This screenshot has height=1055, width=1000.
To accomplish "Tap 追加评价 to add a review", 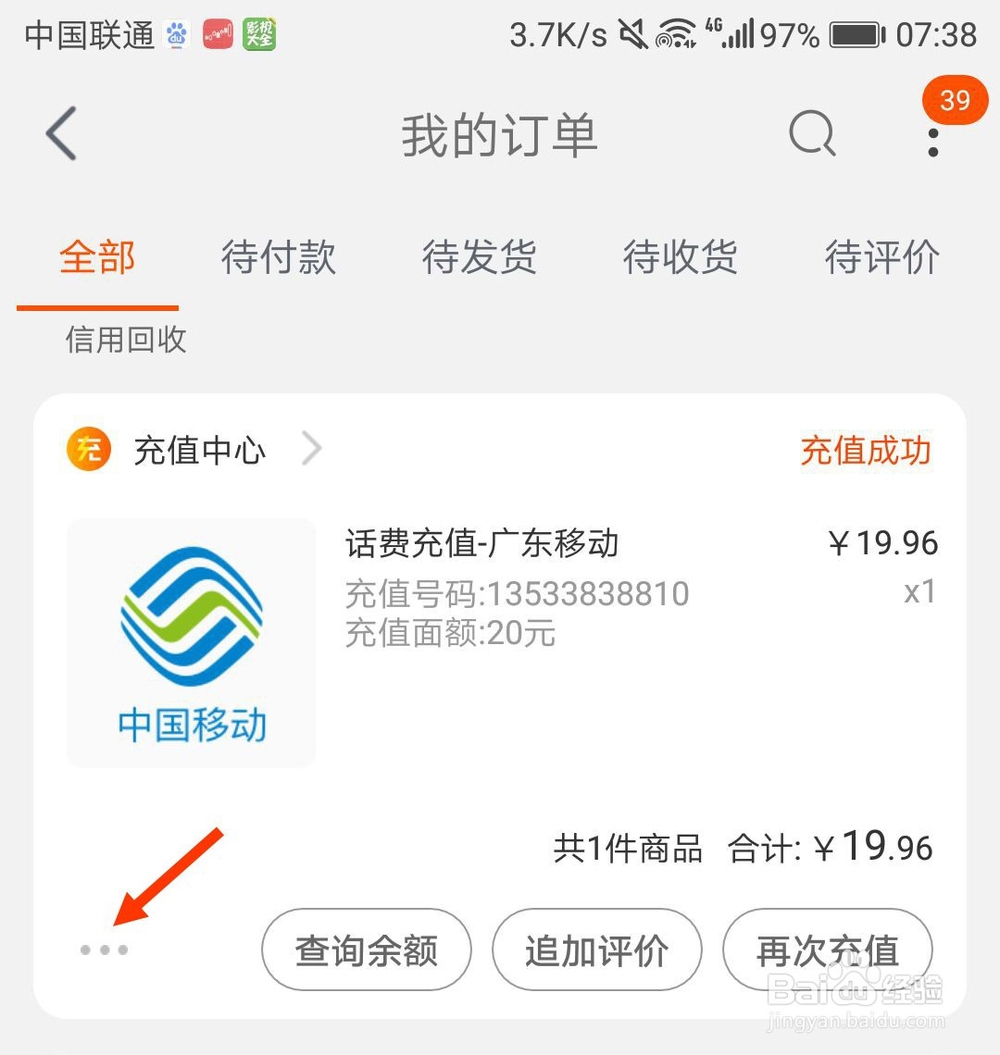I will [x=597, y=950].
